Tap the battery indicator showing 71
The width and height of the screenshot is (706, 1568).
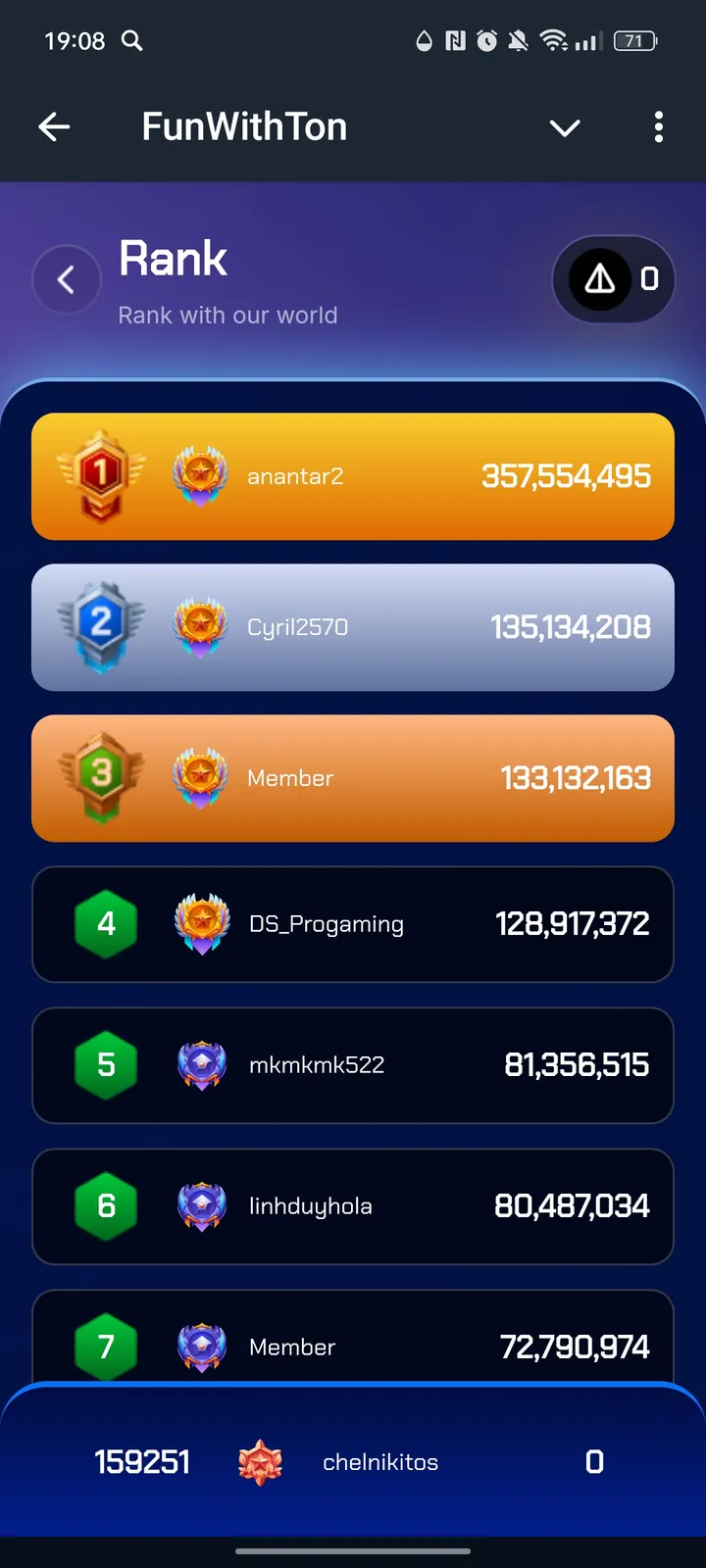pyautogui.click(x=633, y=41)
